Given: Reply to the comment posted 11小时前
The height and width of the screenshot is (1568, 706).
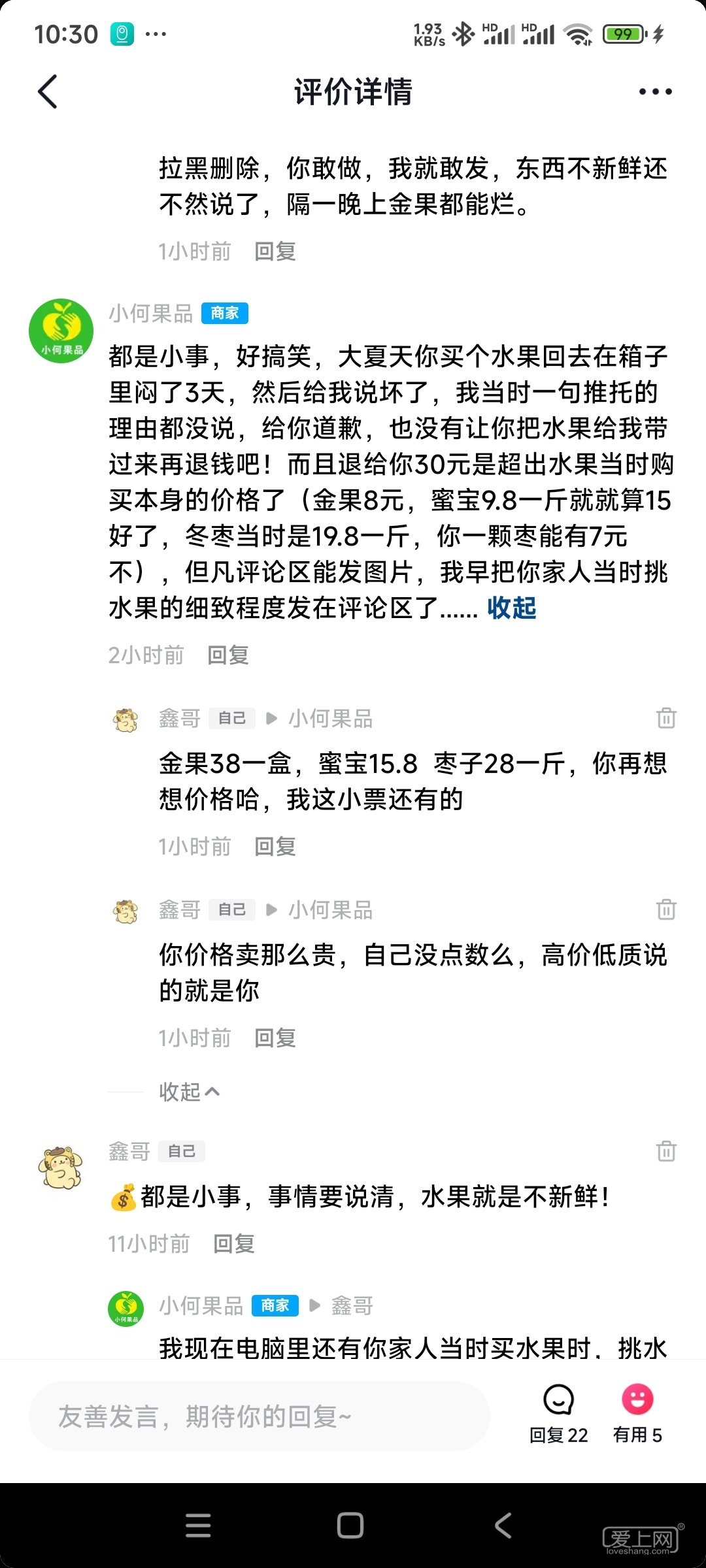Looking at the screenshot, I should point(234,1243).
